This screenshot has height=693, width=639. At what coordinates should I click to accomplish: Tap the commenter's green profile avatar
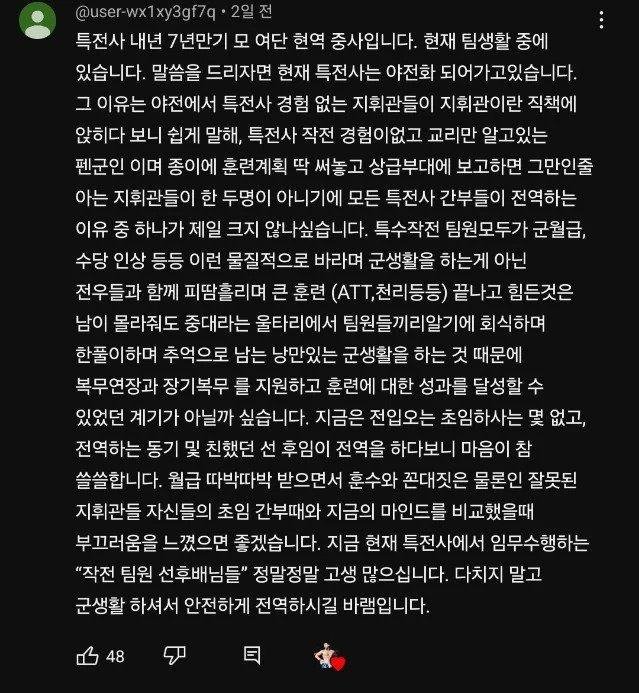35,17
